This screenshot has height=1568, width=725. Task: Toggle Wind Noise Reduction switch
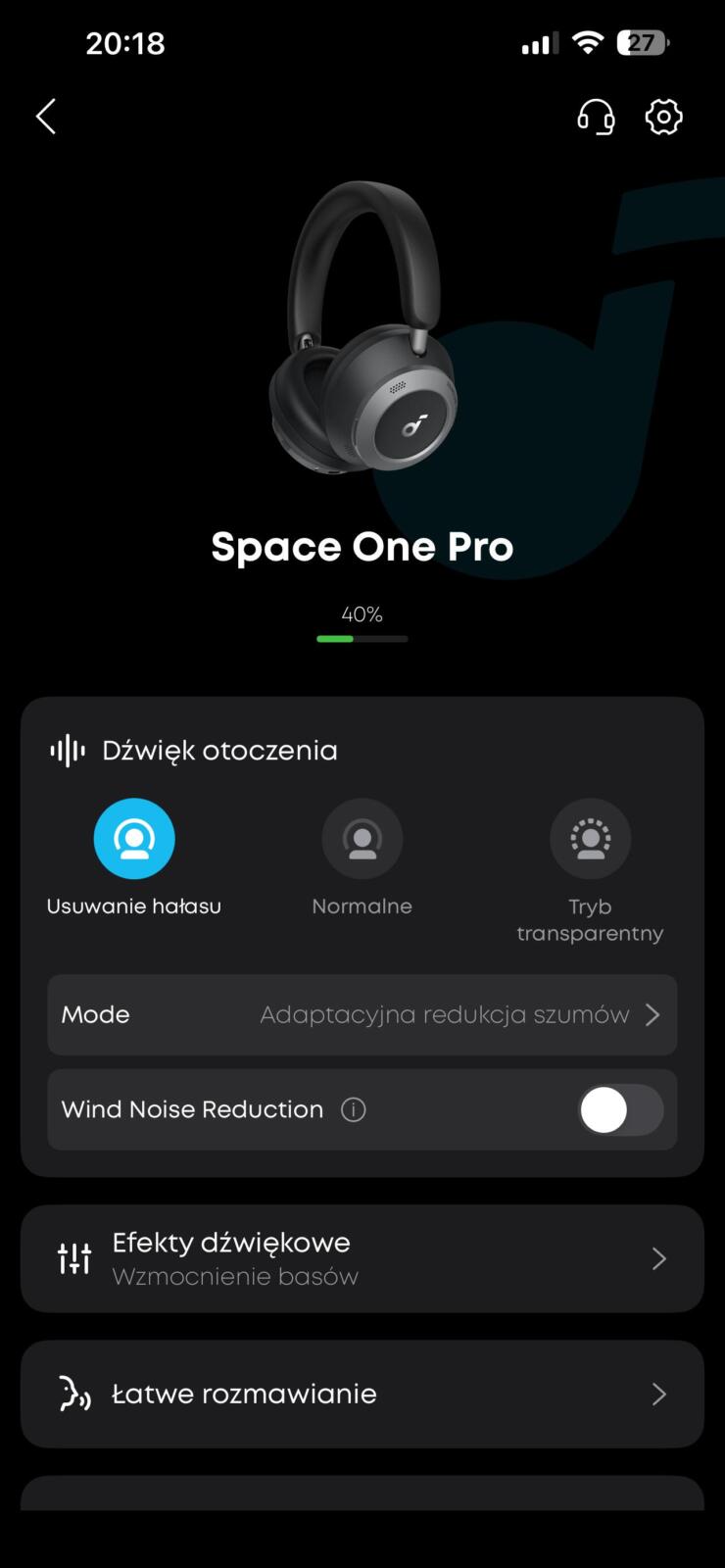[619, 1109]
